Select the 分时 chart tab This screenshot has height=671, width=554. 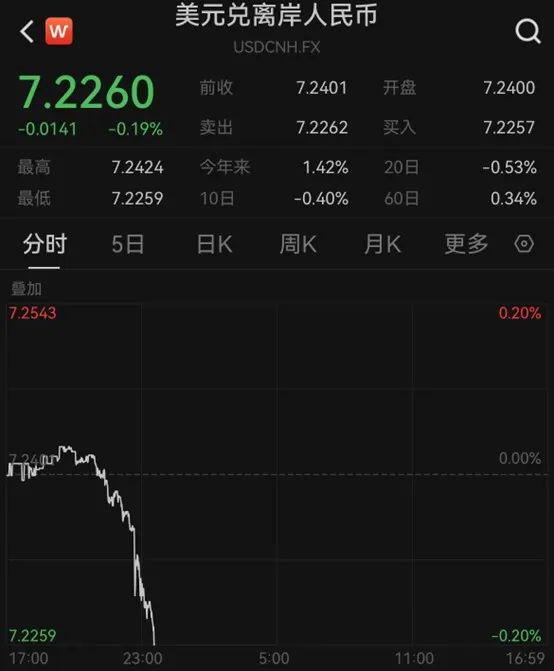(x=44, y=244)
